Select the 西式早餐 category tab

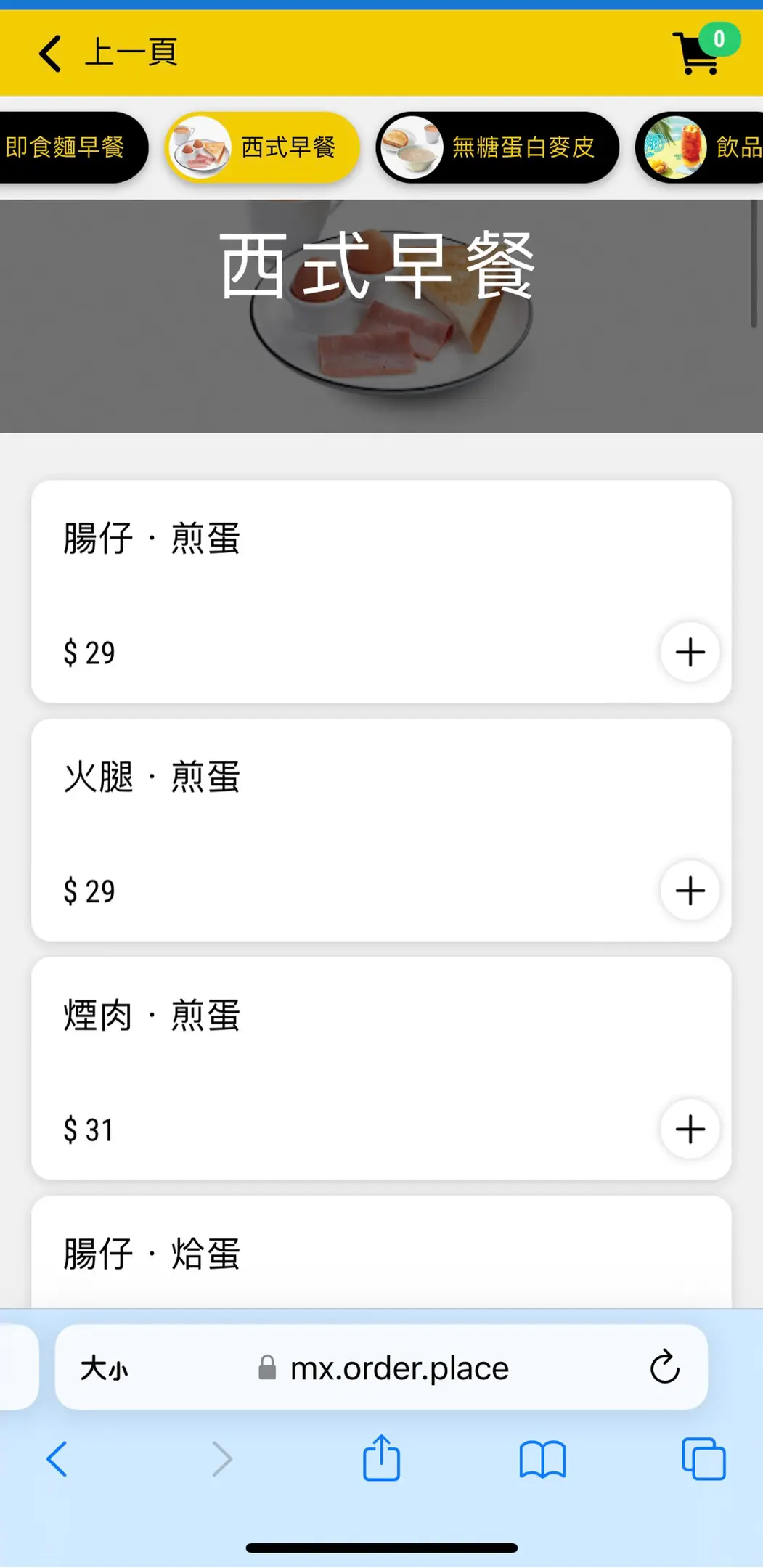(263, 147)
